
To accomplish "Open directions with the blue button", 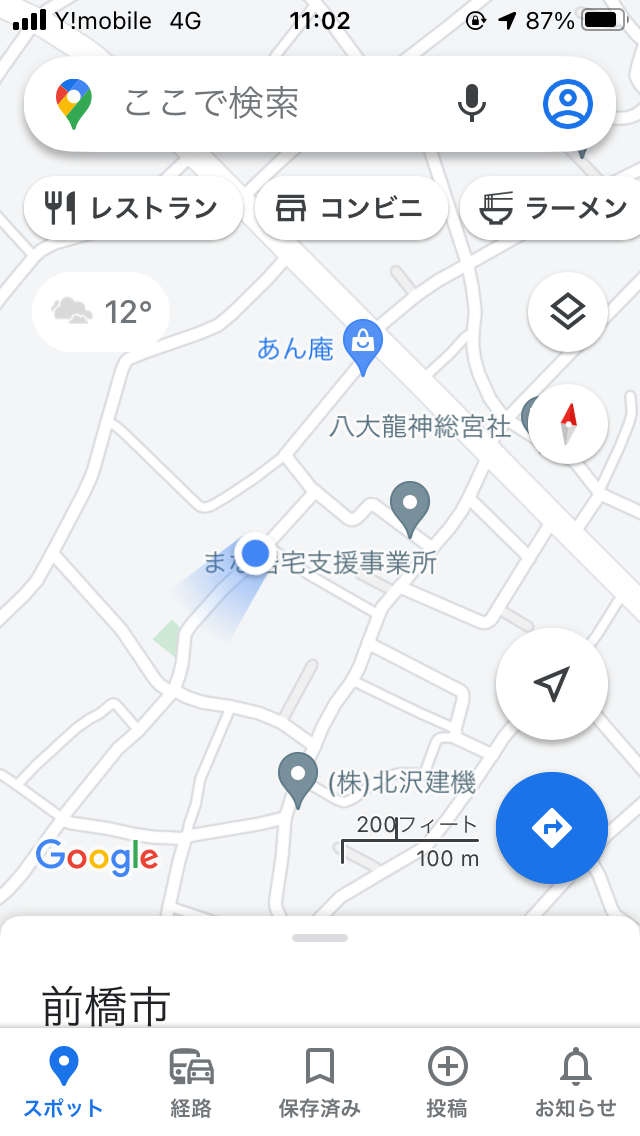I will point(552,827).
